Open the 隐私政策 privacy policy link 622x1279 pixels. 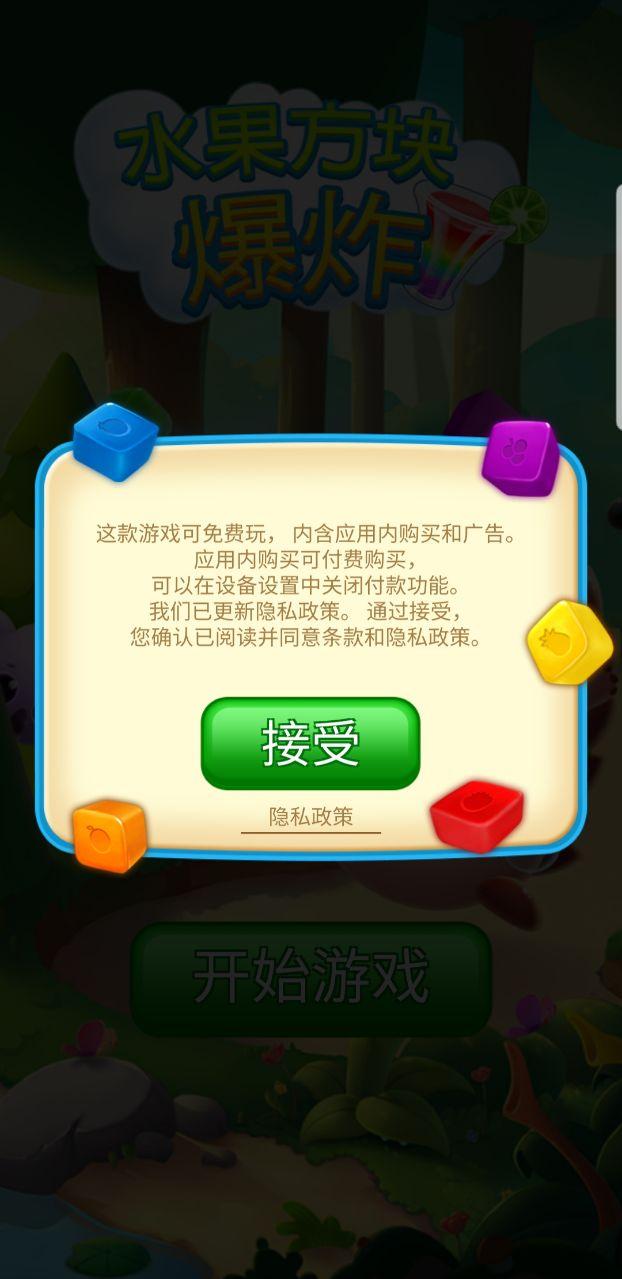(x=311, y=817)
